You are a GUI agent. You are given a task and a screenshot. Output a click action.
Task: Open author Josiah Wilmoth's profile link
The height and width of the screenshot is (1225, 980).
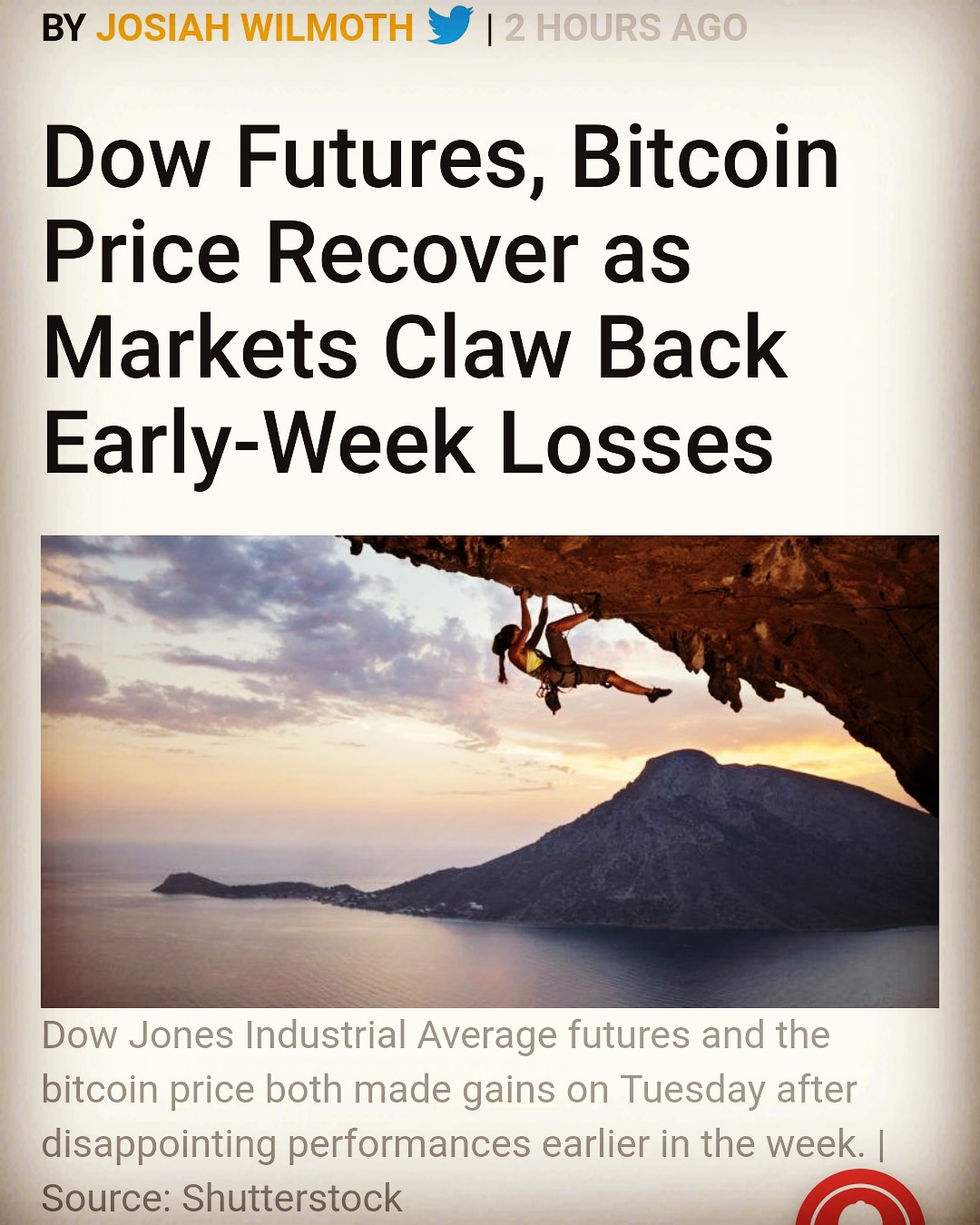[254, 27]
